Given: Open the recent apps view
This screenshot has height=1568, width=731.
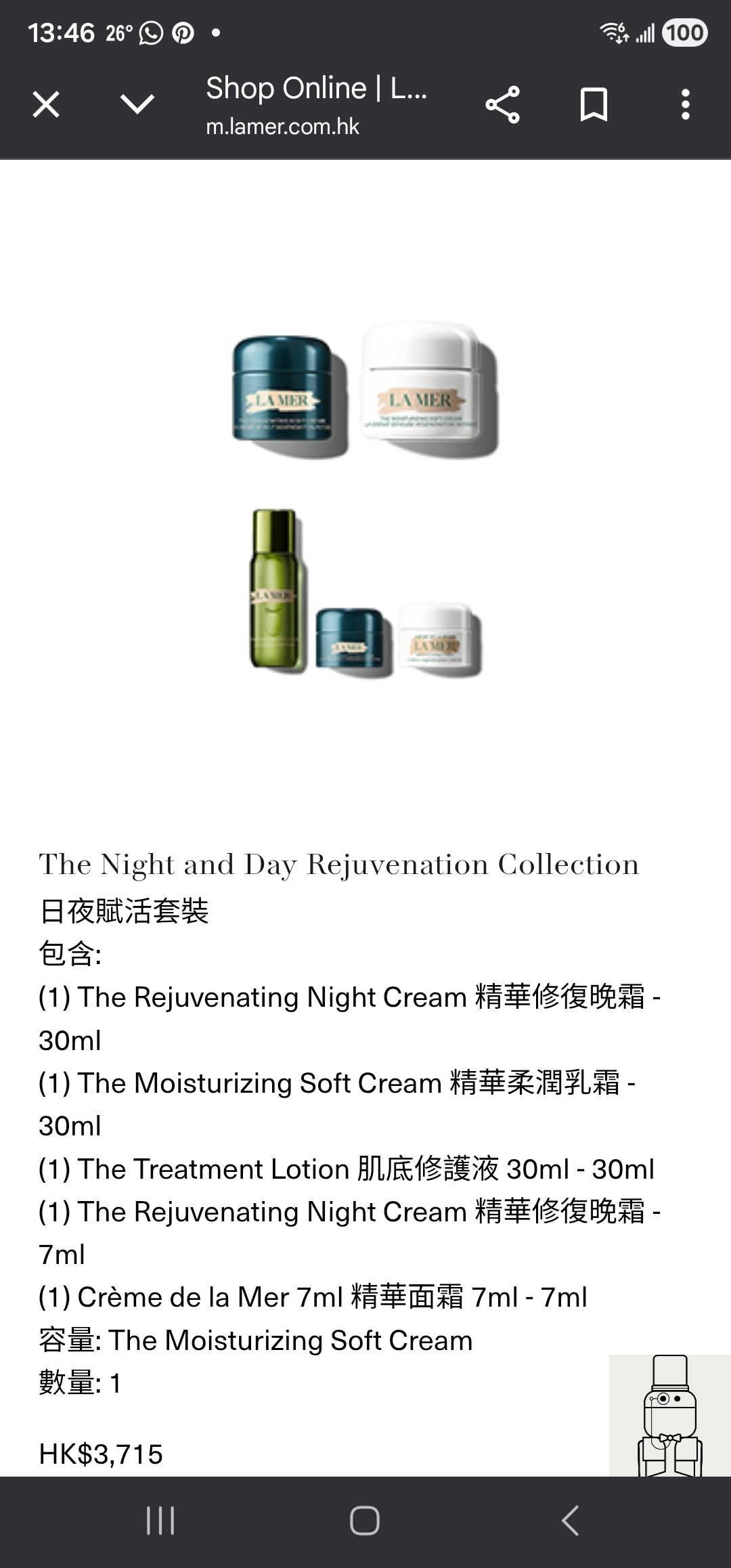Looking at the screenshot, I should 160,1521.
